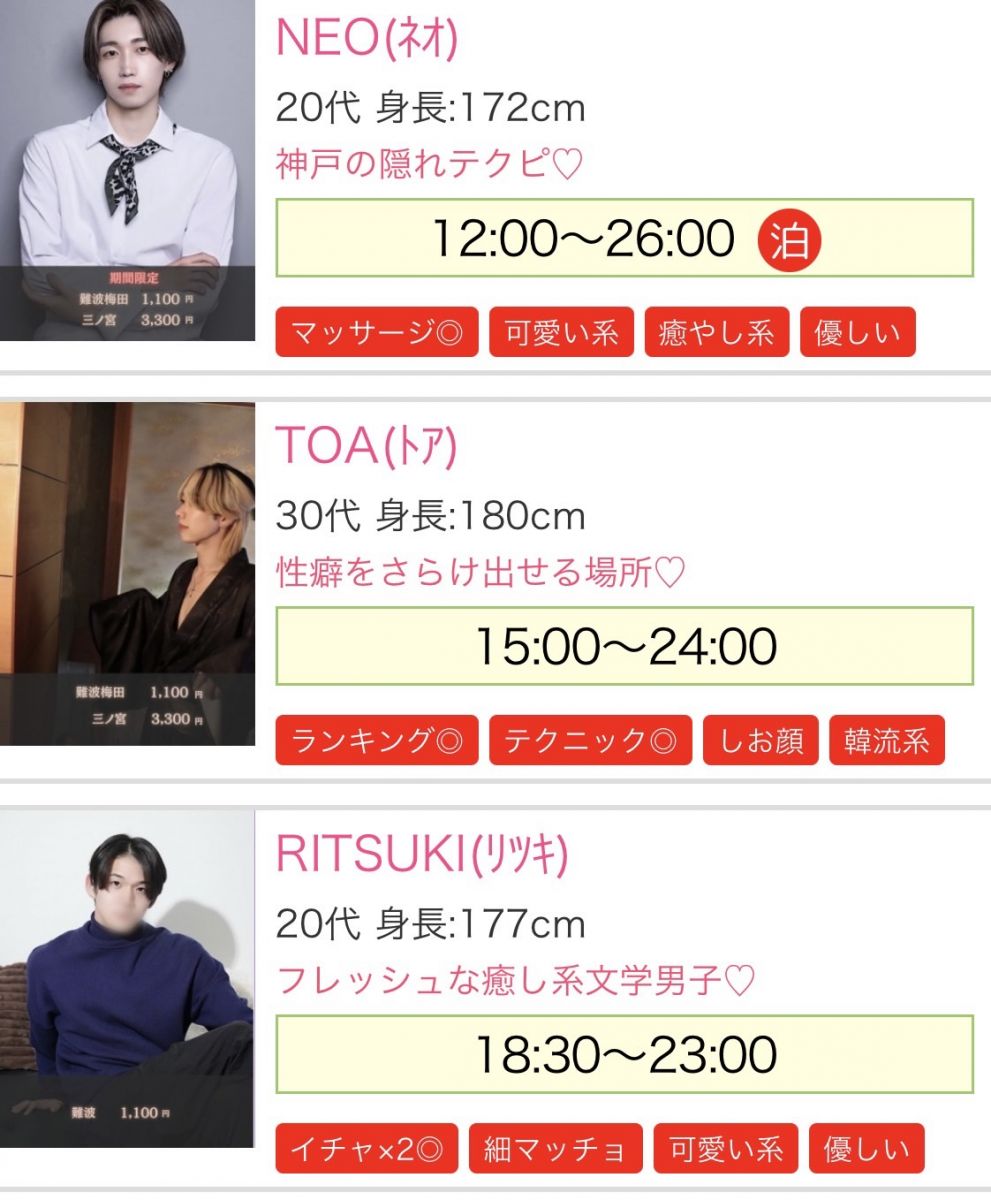
Task: Tap the 可愛い系 tag under NEO
Action: tap(561, 333)
